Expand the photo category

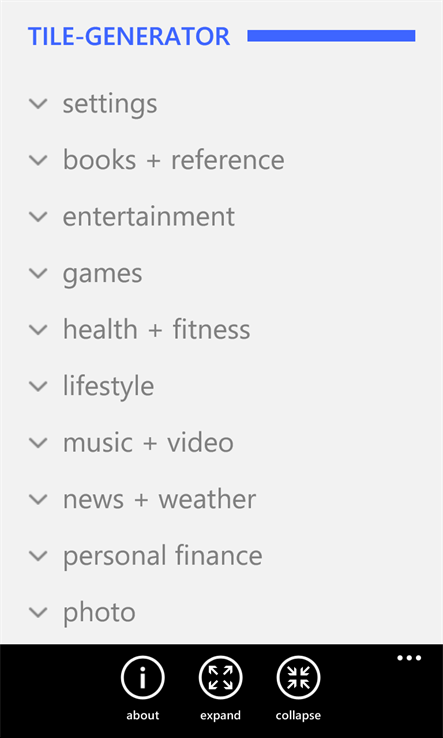coord(82,612)
